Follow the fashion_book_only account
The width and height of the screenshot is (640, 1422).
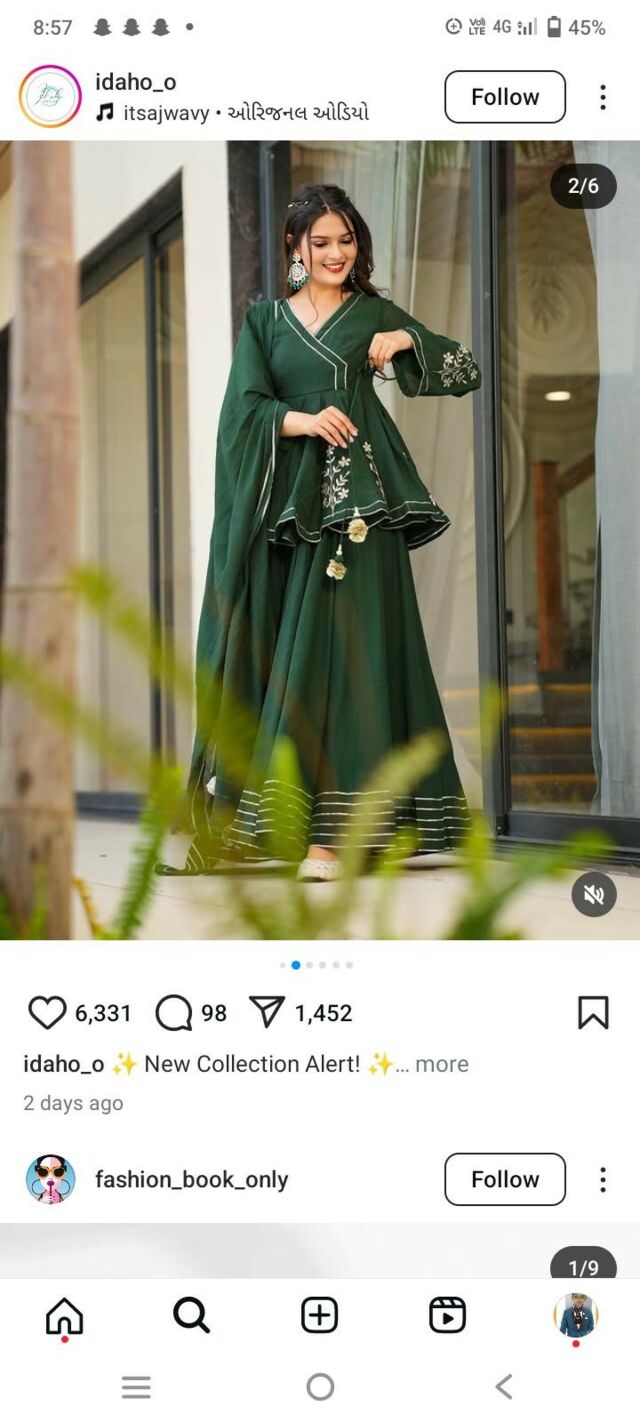coord(504,1179)
